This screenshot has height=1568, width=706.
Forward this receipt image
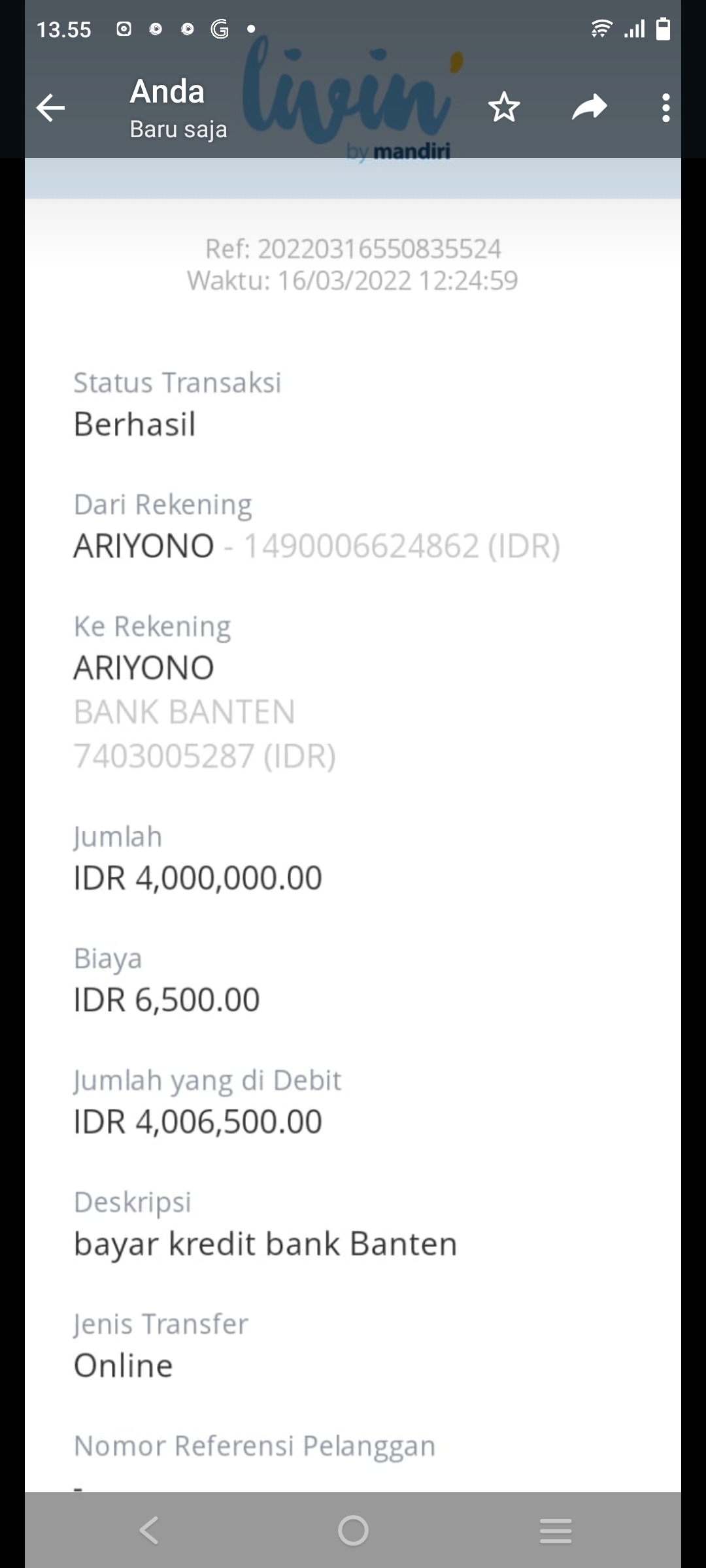[x=590, y=108]
